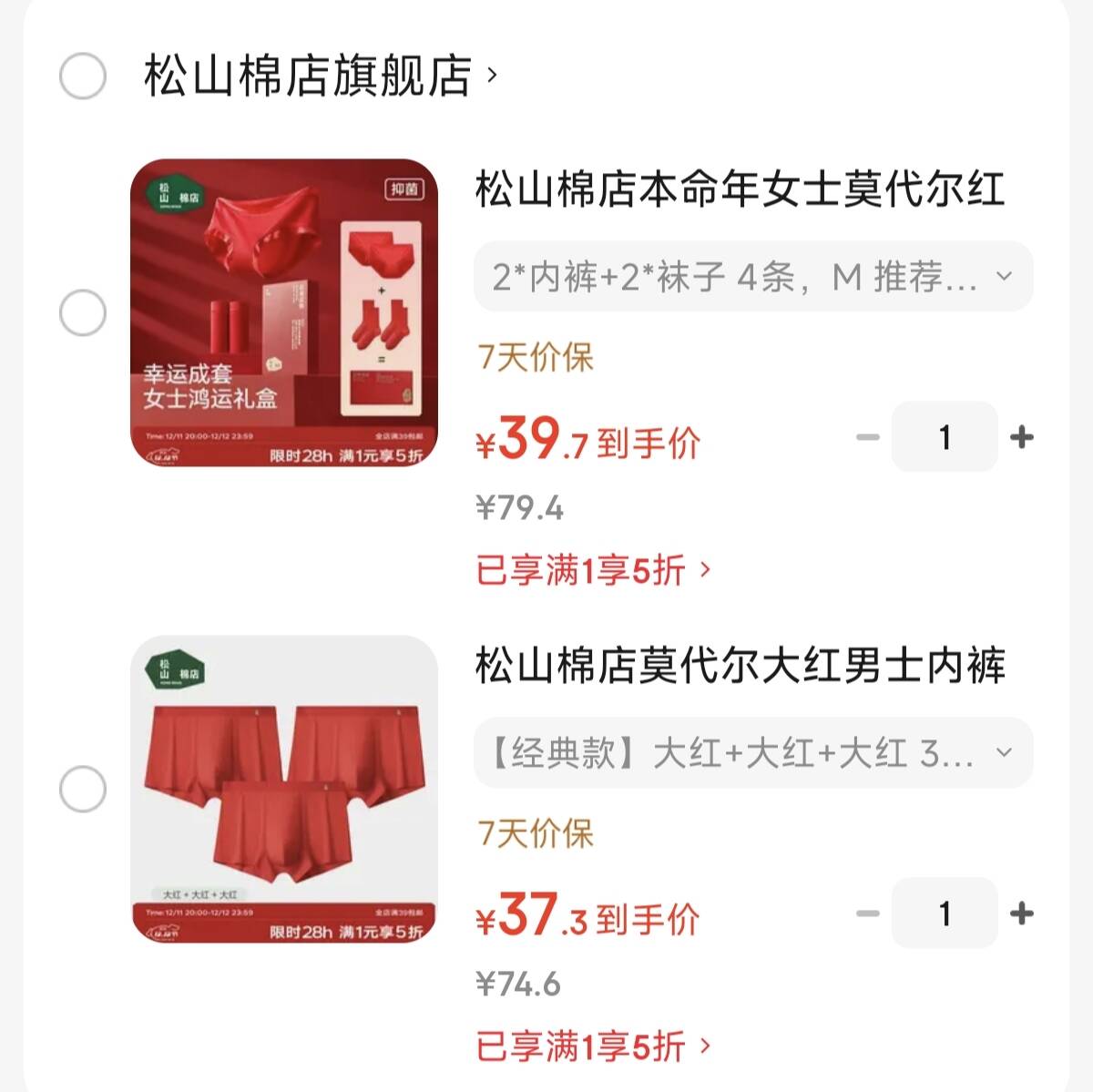Select all items from 松山棉店旗舰店
The height and width of the screenshot is (1092, 1093).
[83, 76]
